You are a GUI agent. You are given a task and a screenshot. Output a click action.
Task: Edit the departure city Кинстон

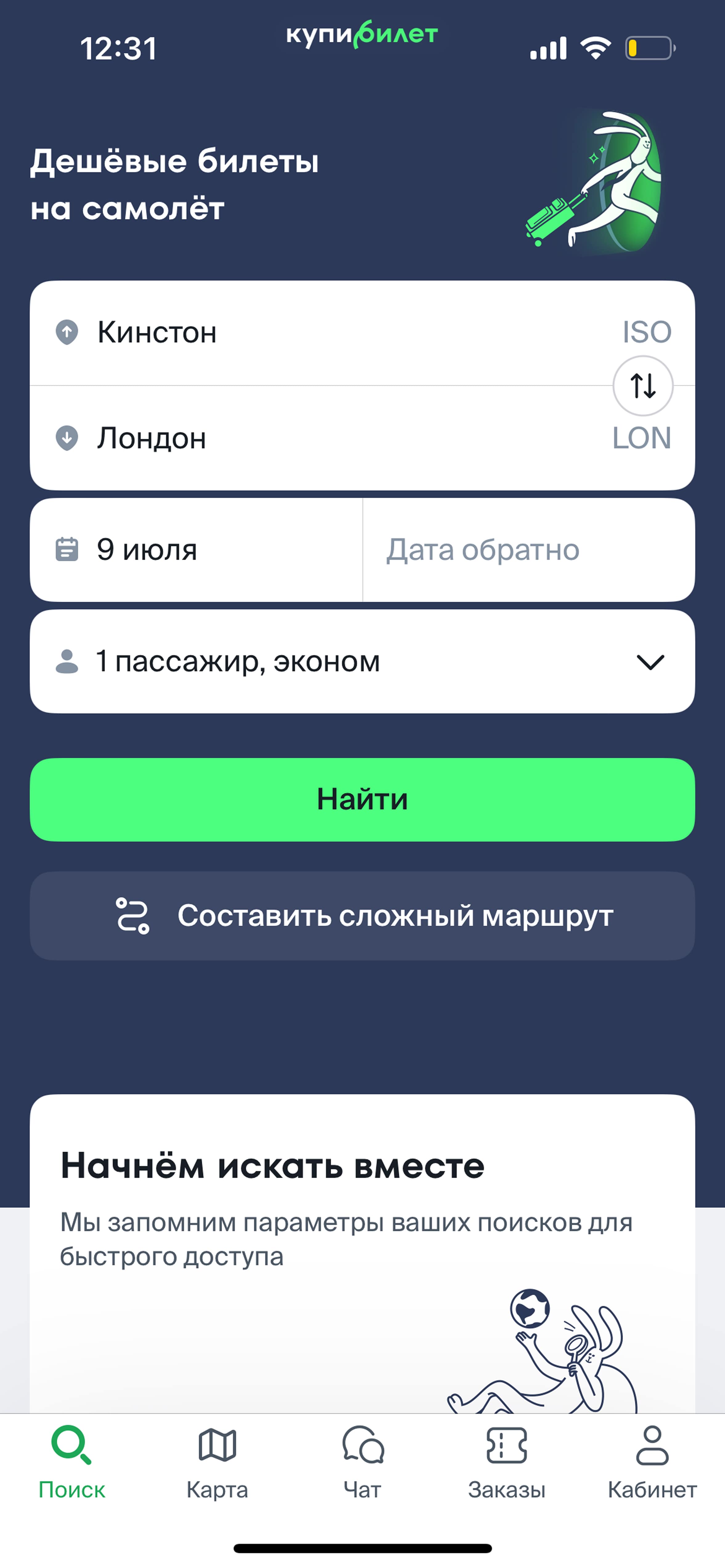(305, 332)
